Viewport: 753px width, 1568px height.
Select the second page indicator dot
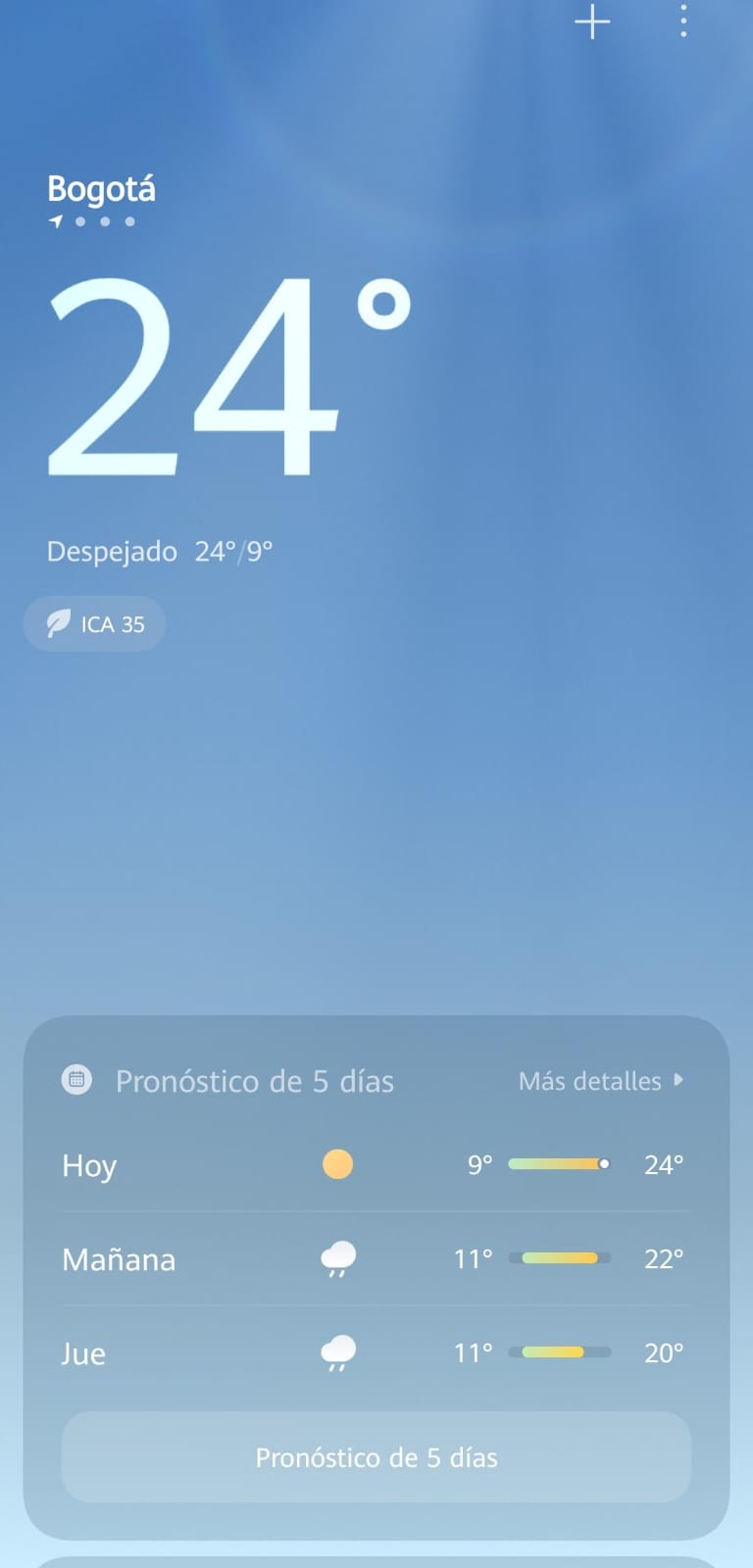point(104,222)
